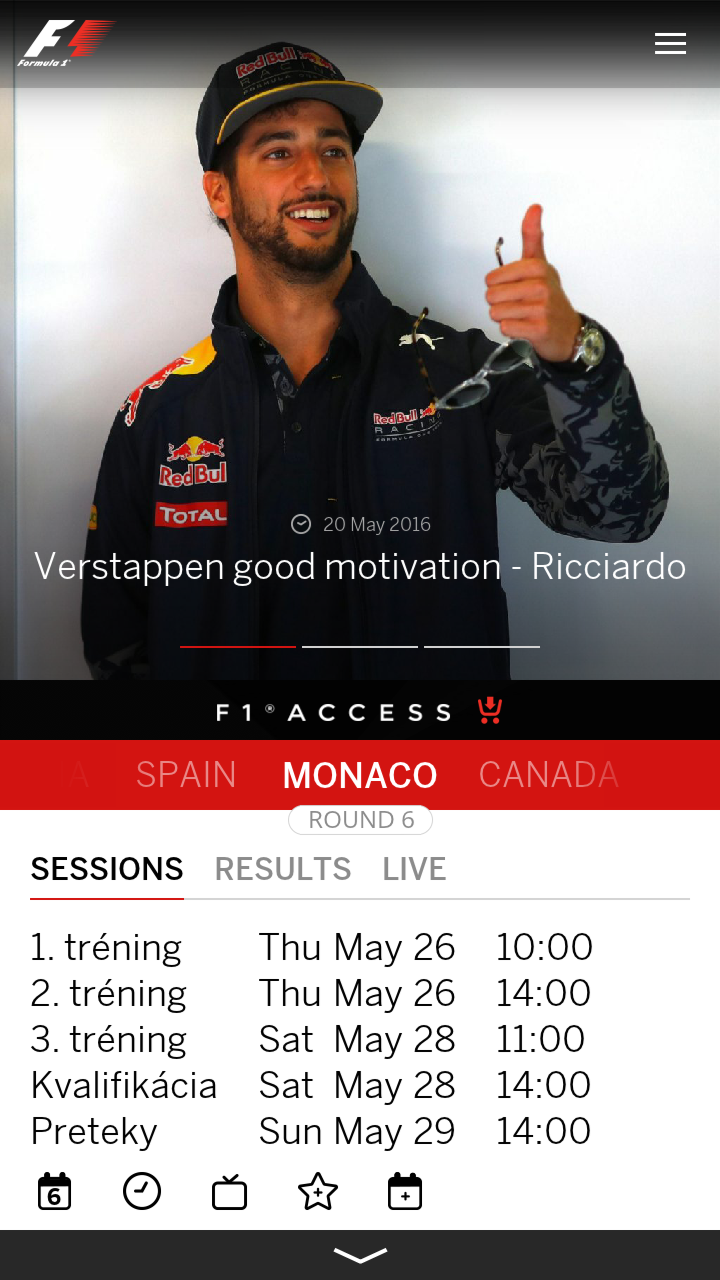
Task: Open the hamburger menu
Action: click(670, 44)
